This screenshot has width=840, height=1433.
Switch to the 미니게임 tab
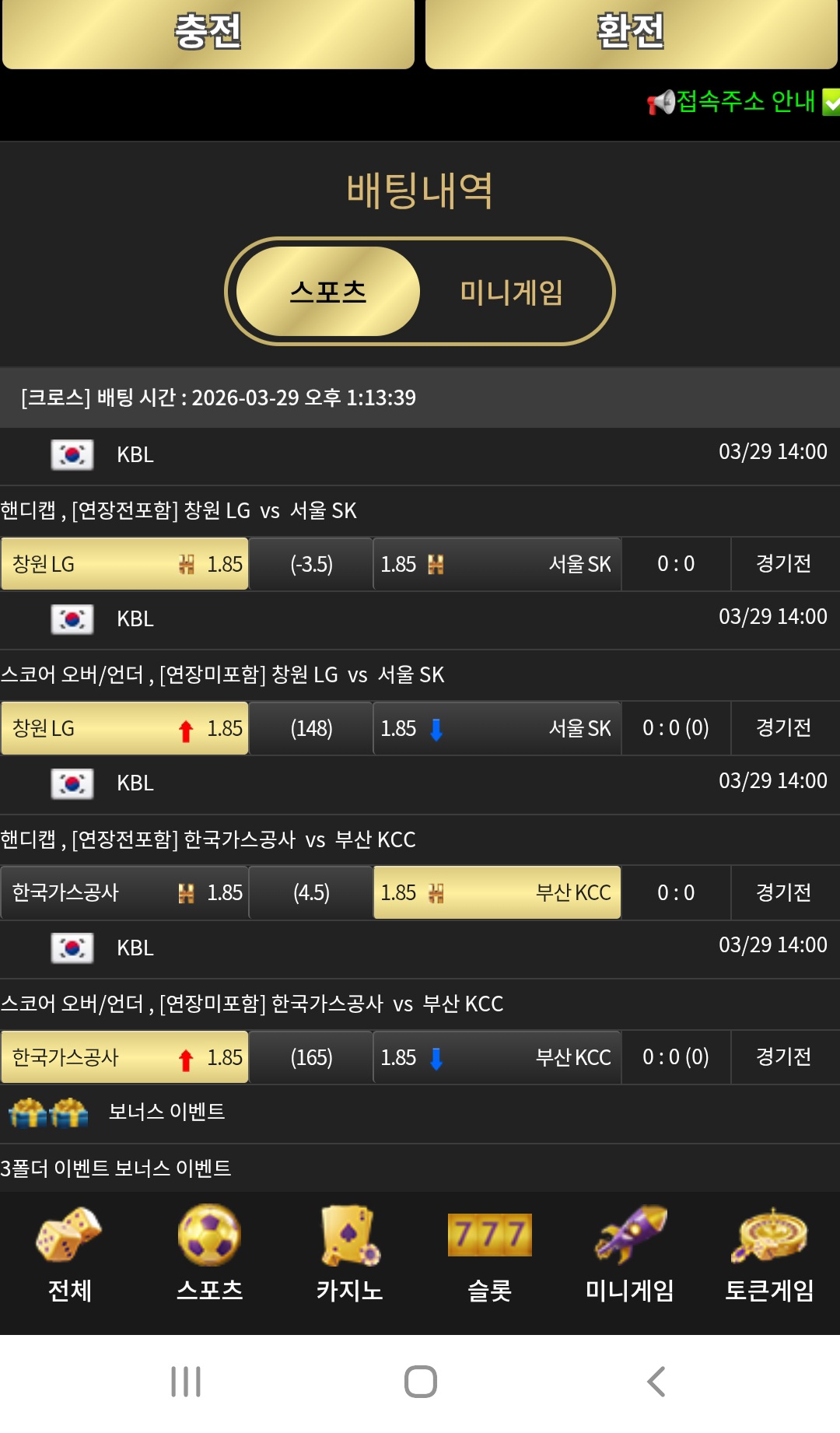click(511, 293)
